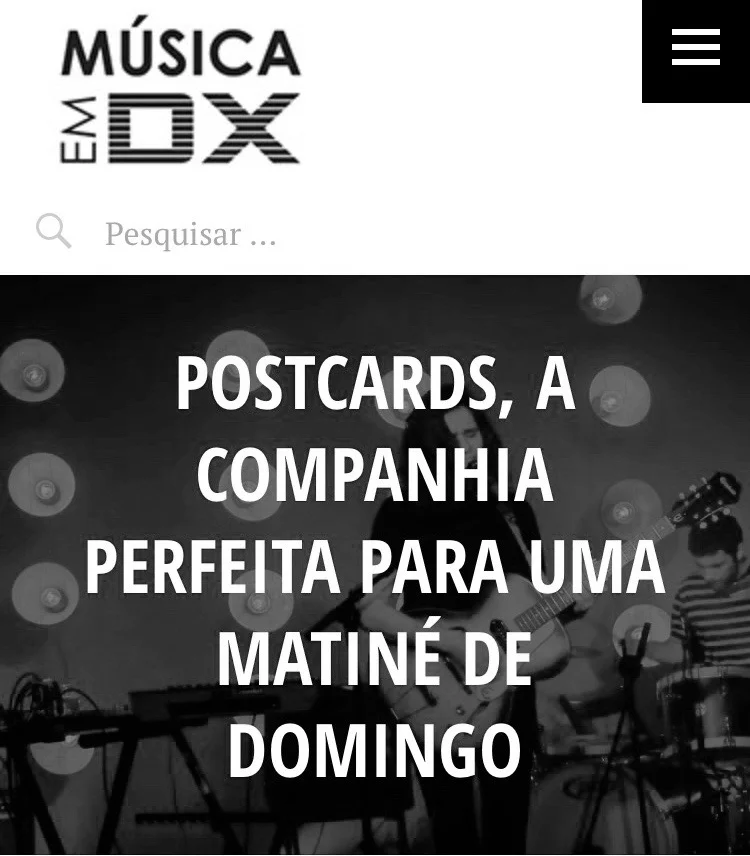Open the hamburger navigation menu
This screenshot has height=856, width=750.
pos(696,48)
